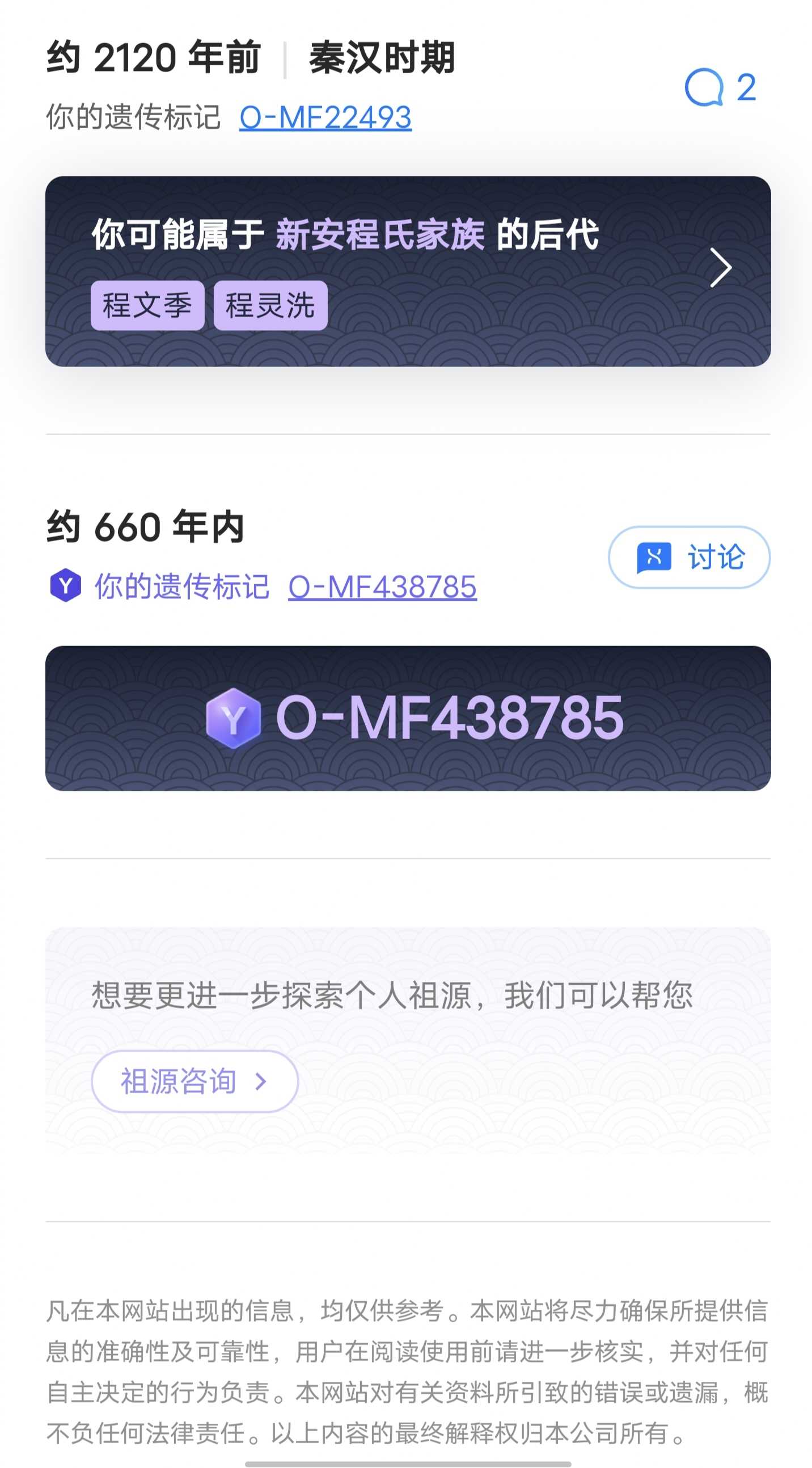
Task: Open the O-MF22493 genetic marker link
Action: (x=325, y=118)
